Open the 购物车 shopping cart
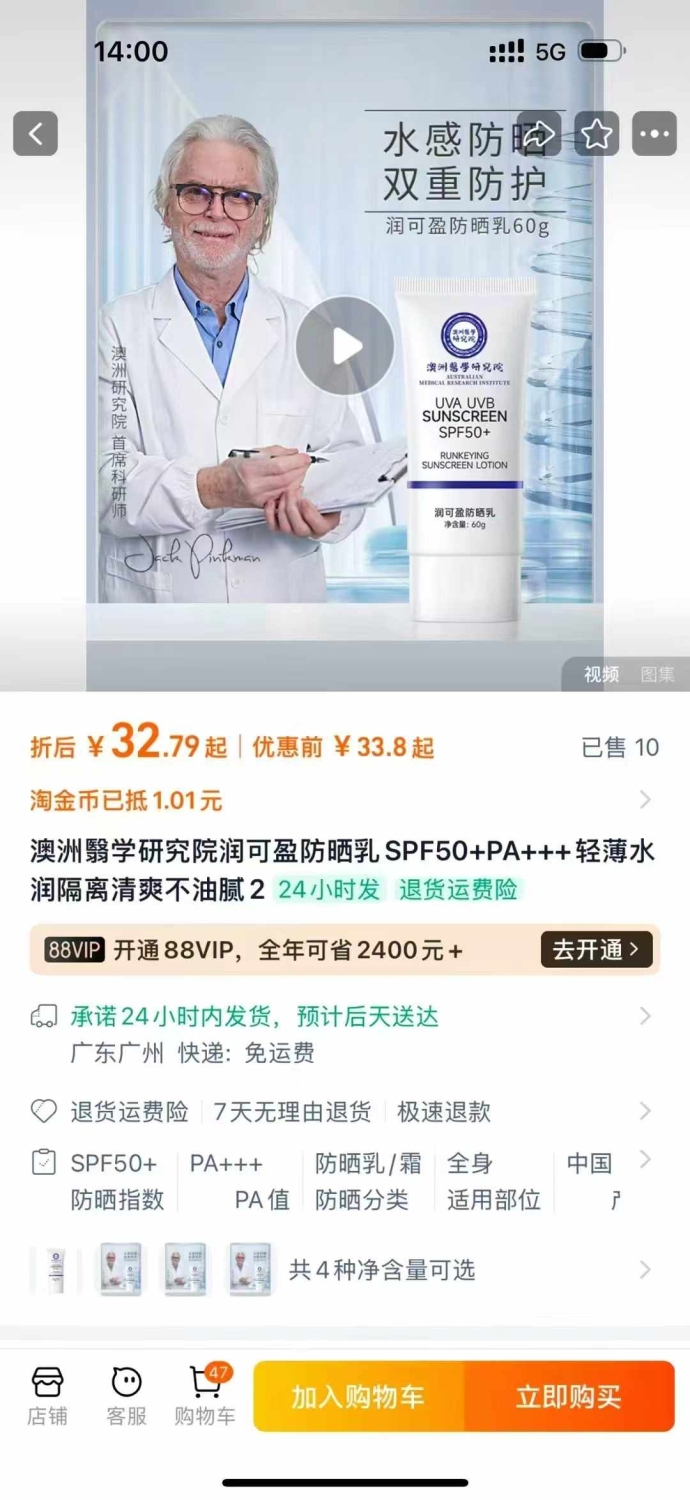The height and width of the screenshot is (1500, 690). tap(205, 1396)
